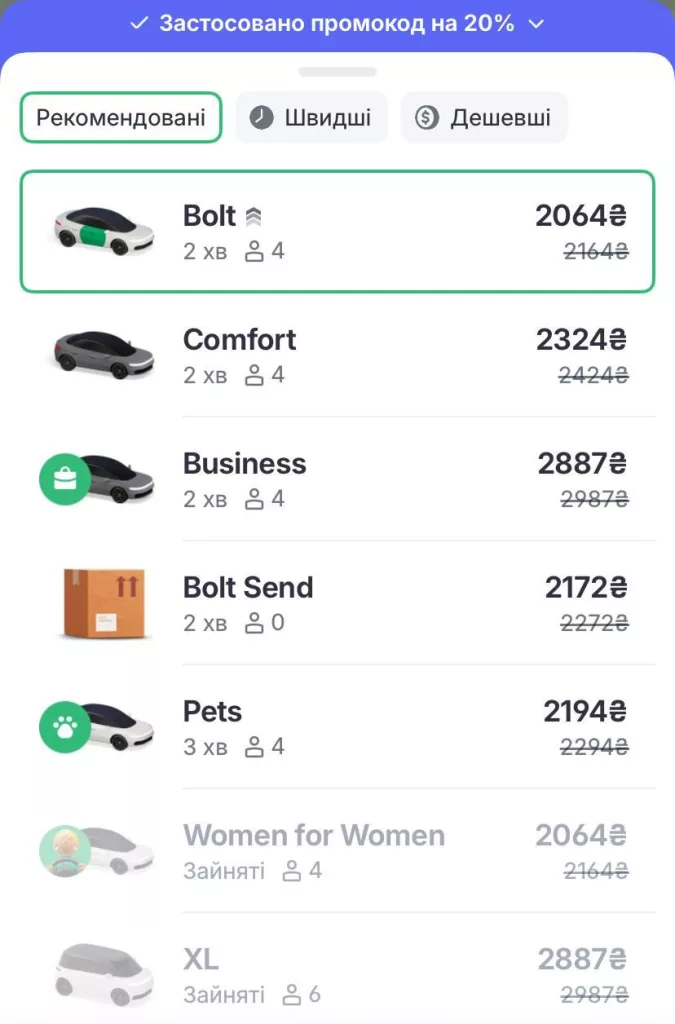Select the Pets ride option

(x=337, y=727)
